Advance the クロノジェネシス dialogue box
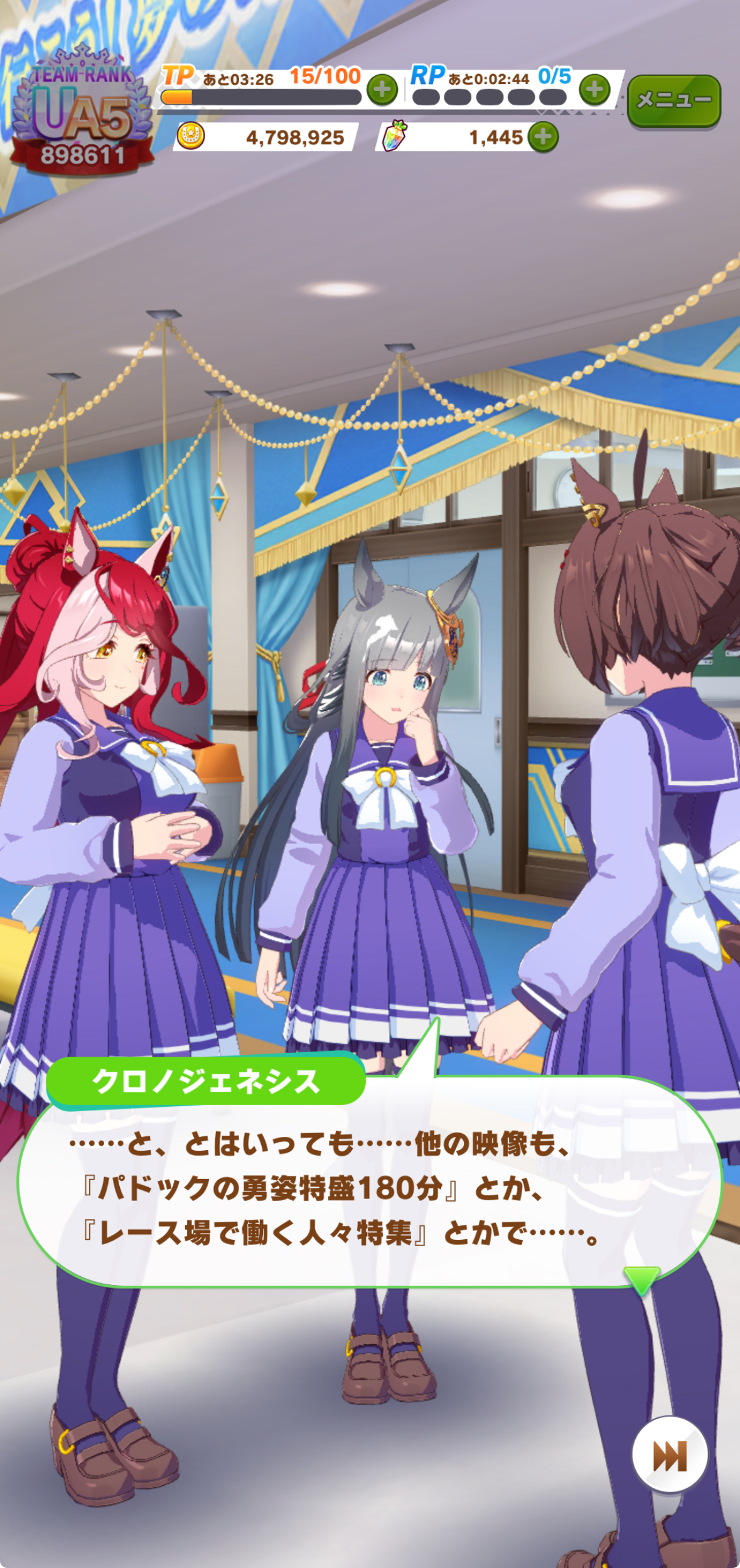Viewport: 740px width, 1568px height. (x=370, y=1188)
